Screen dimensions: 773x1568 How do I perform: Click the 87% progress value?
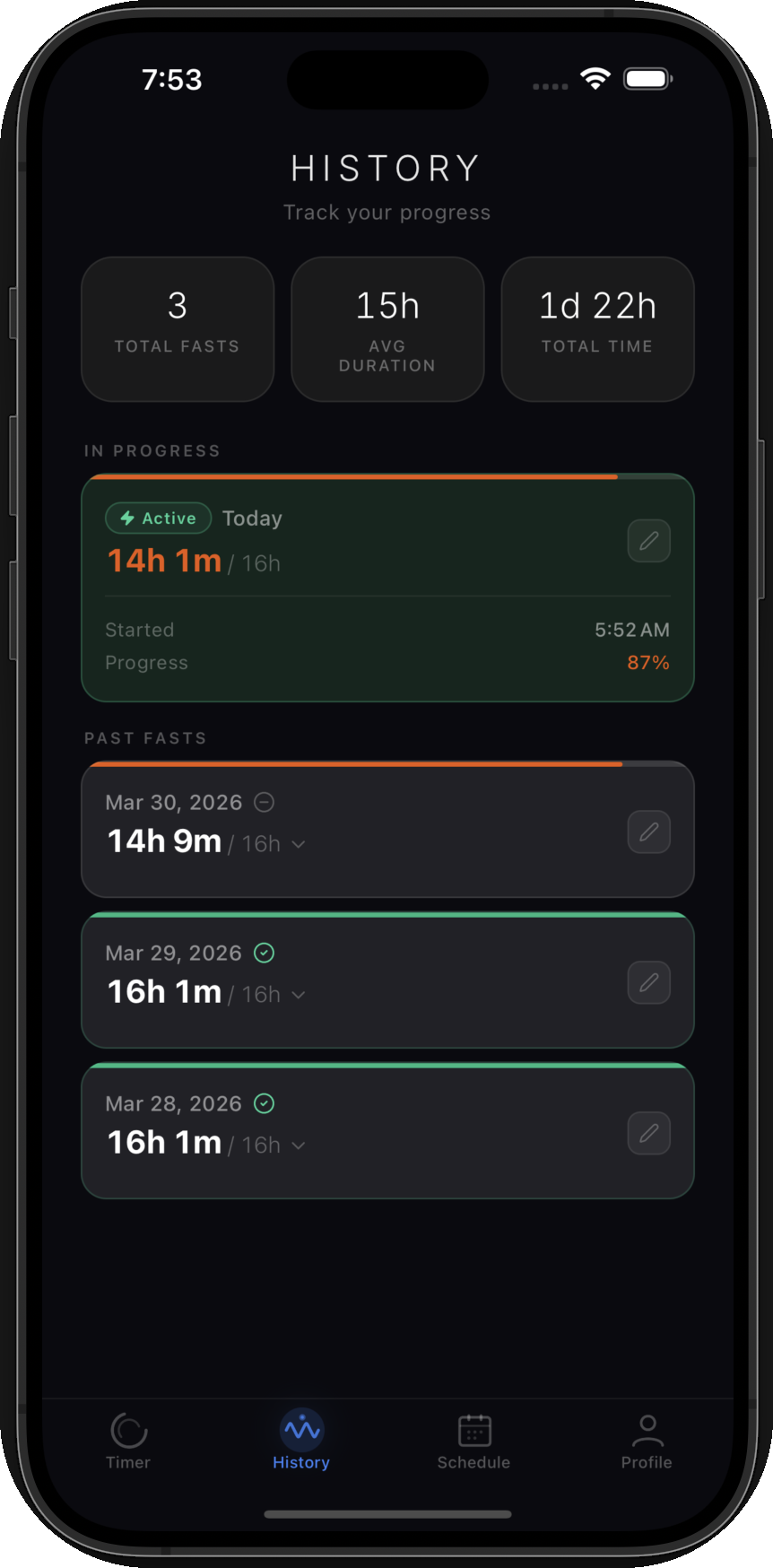648,662
